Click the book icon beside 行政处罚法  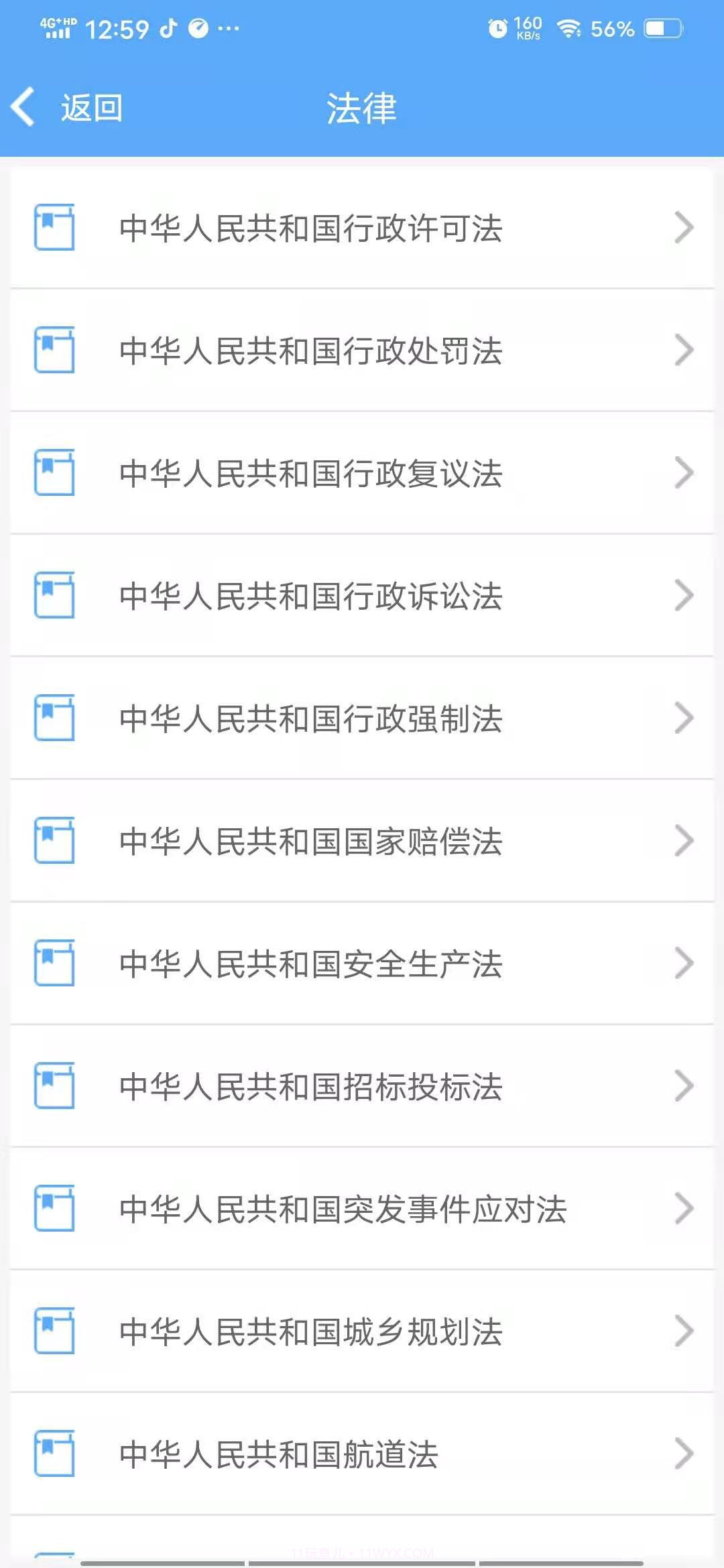pos(55,350)
